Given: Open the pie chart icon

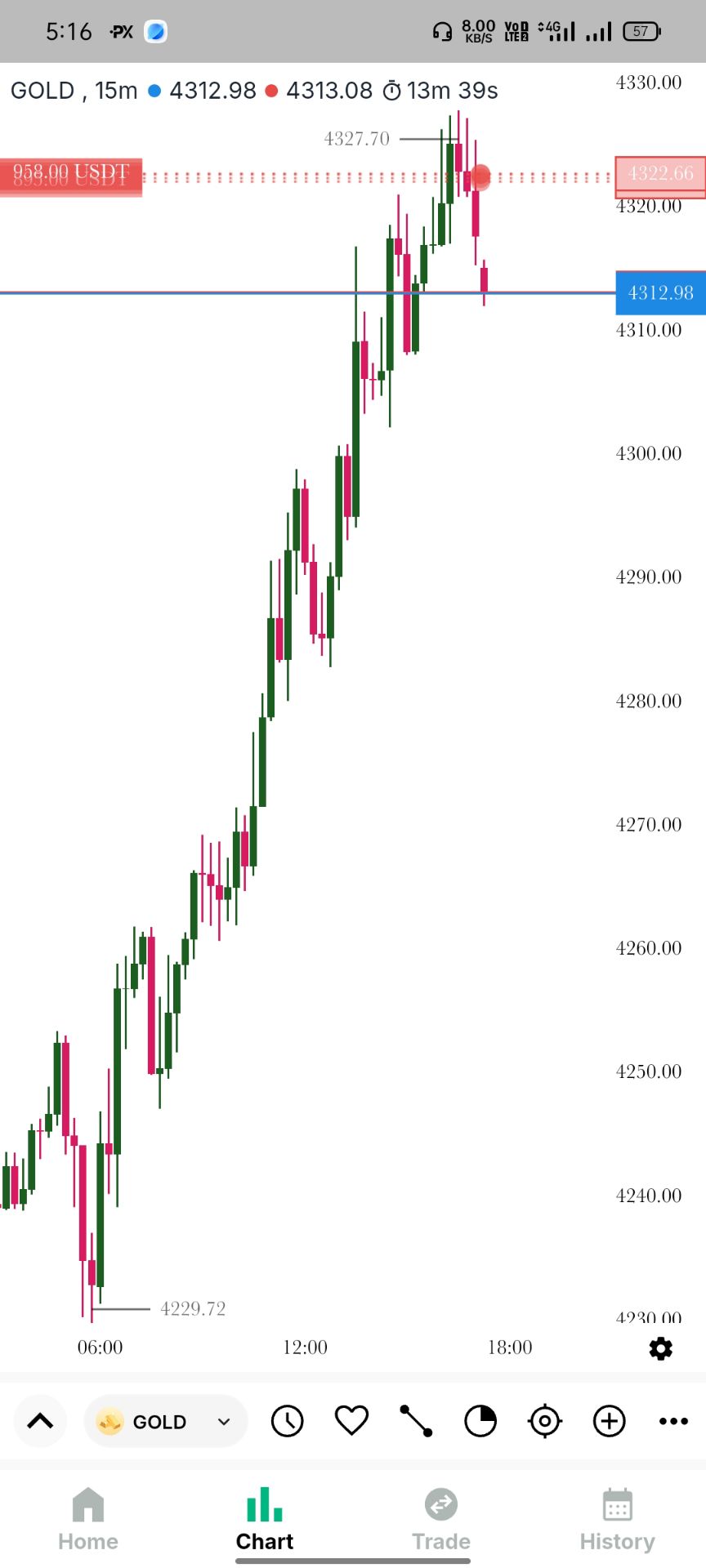Looking at the screenshot, I should pos(480,1422).
